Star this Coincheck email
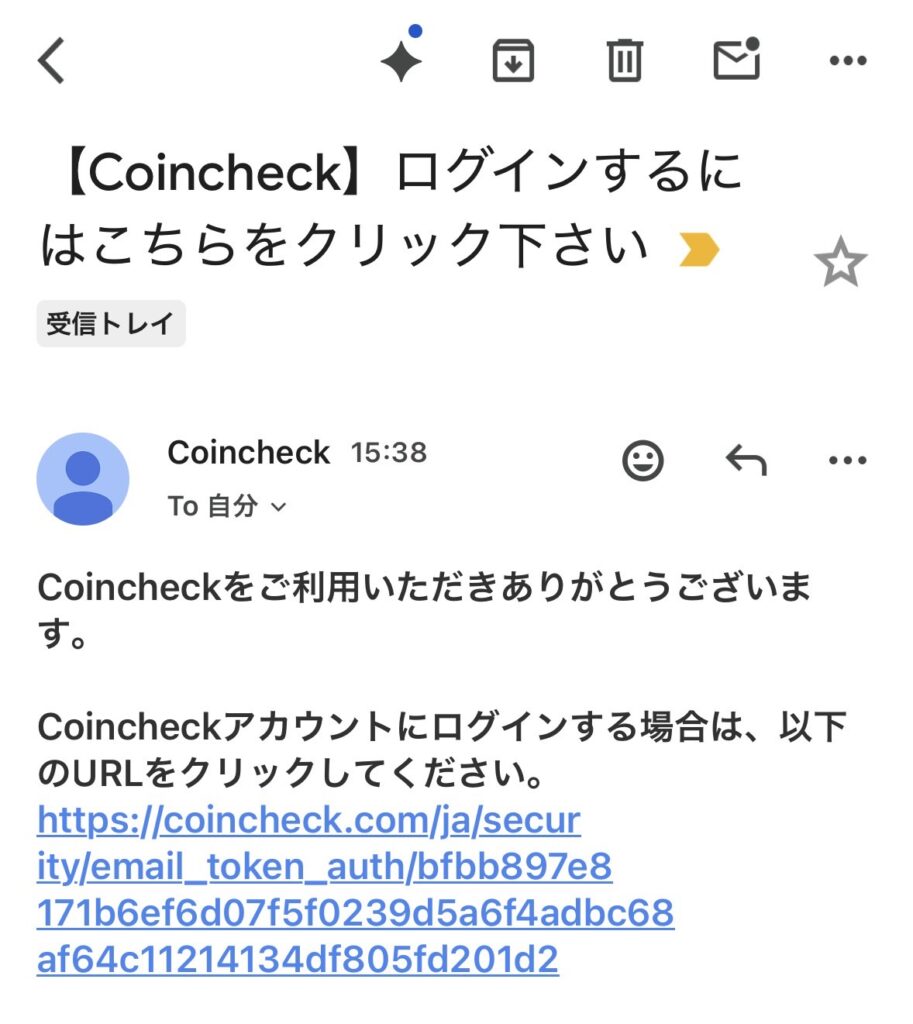The height and width of the screenshot is (1024, 913). pos(839,264)
